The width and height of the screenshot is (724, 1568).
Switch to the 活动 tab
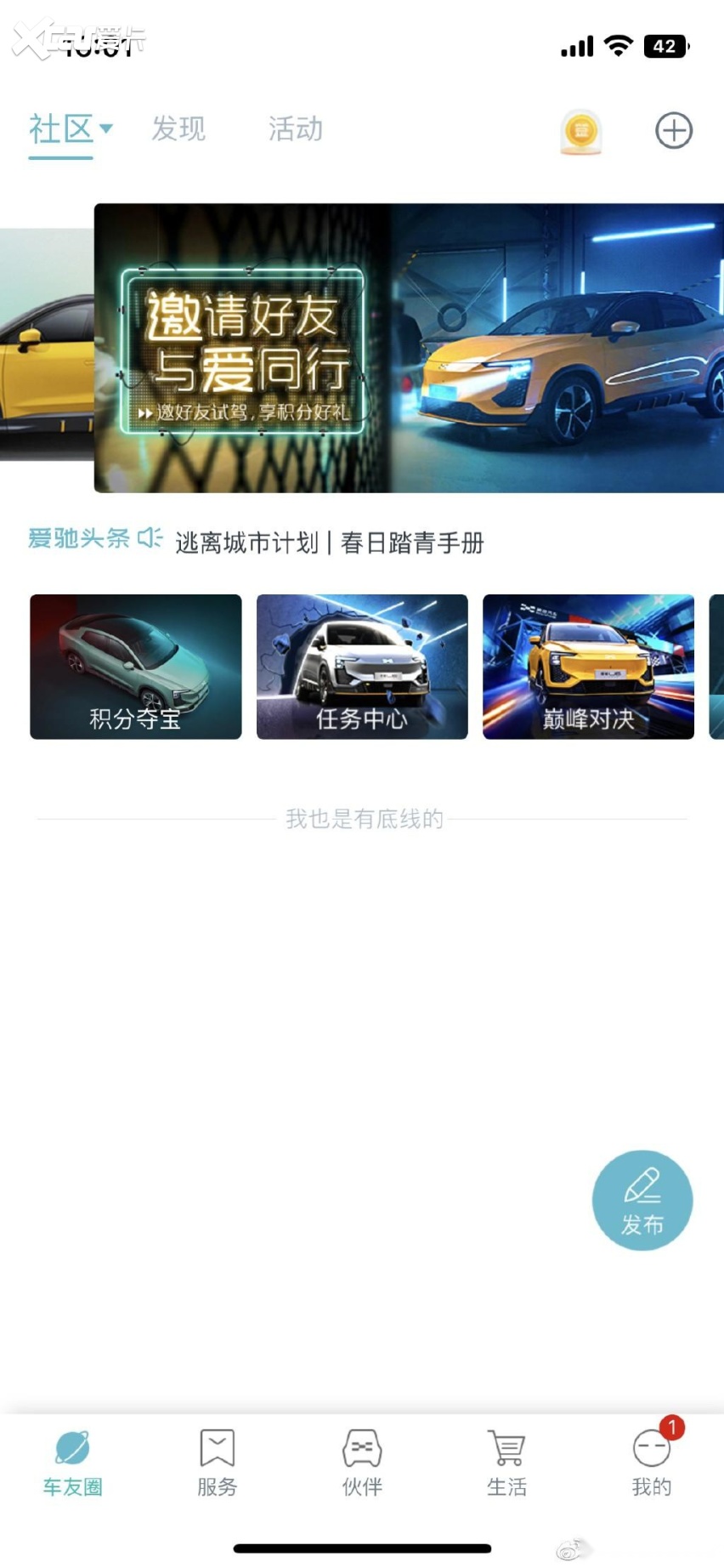[295, 129]
